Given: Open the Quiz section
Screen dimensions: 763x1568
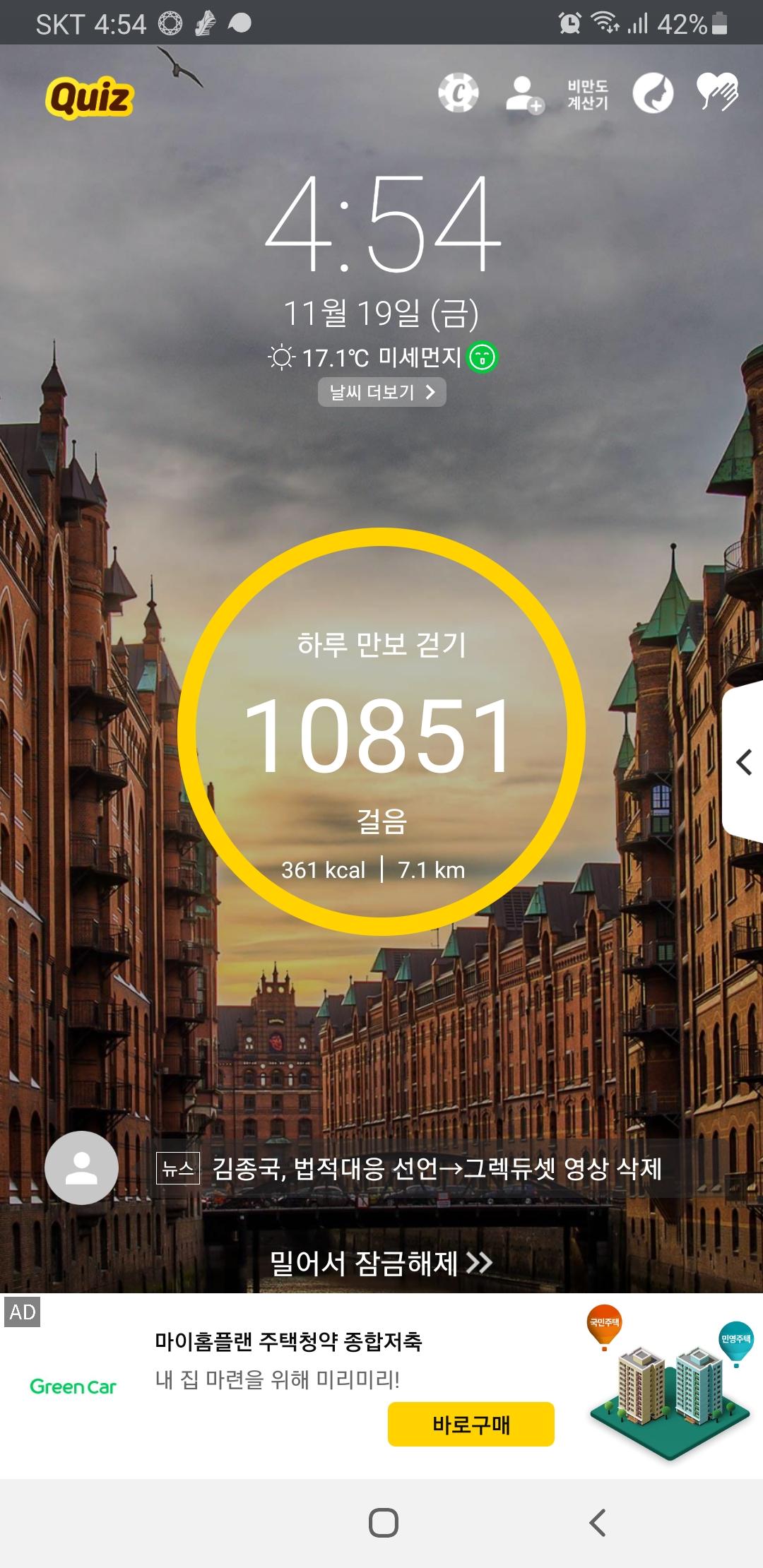Looking at the screenshot, I should tap(90, 97).
